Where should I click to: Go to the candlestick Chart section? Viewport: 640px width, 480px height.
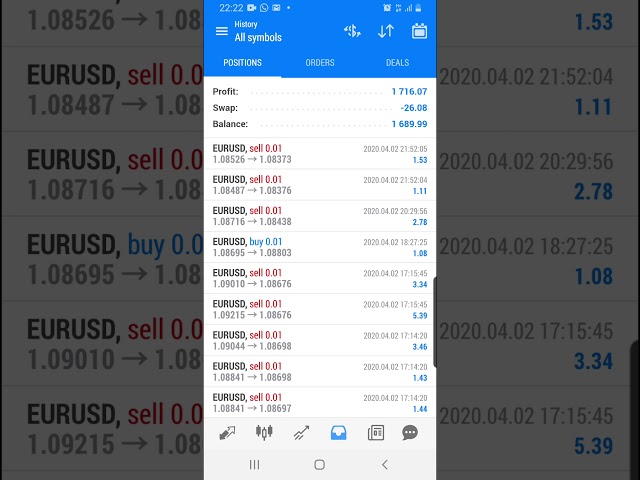point(264,433)
